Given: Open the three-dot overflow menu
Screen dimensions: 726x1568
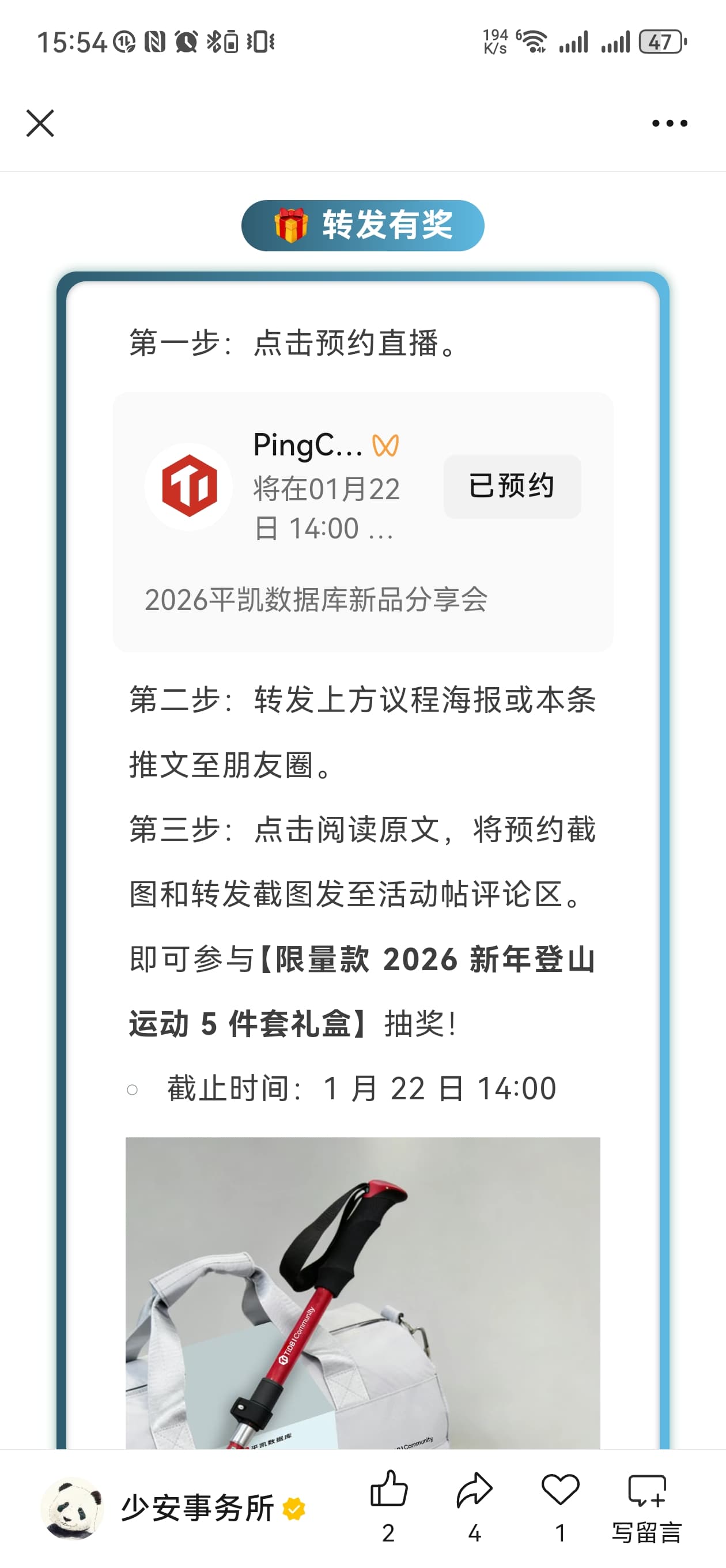Looking at the screenshot, I should [670, 123].
